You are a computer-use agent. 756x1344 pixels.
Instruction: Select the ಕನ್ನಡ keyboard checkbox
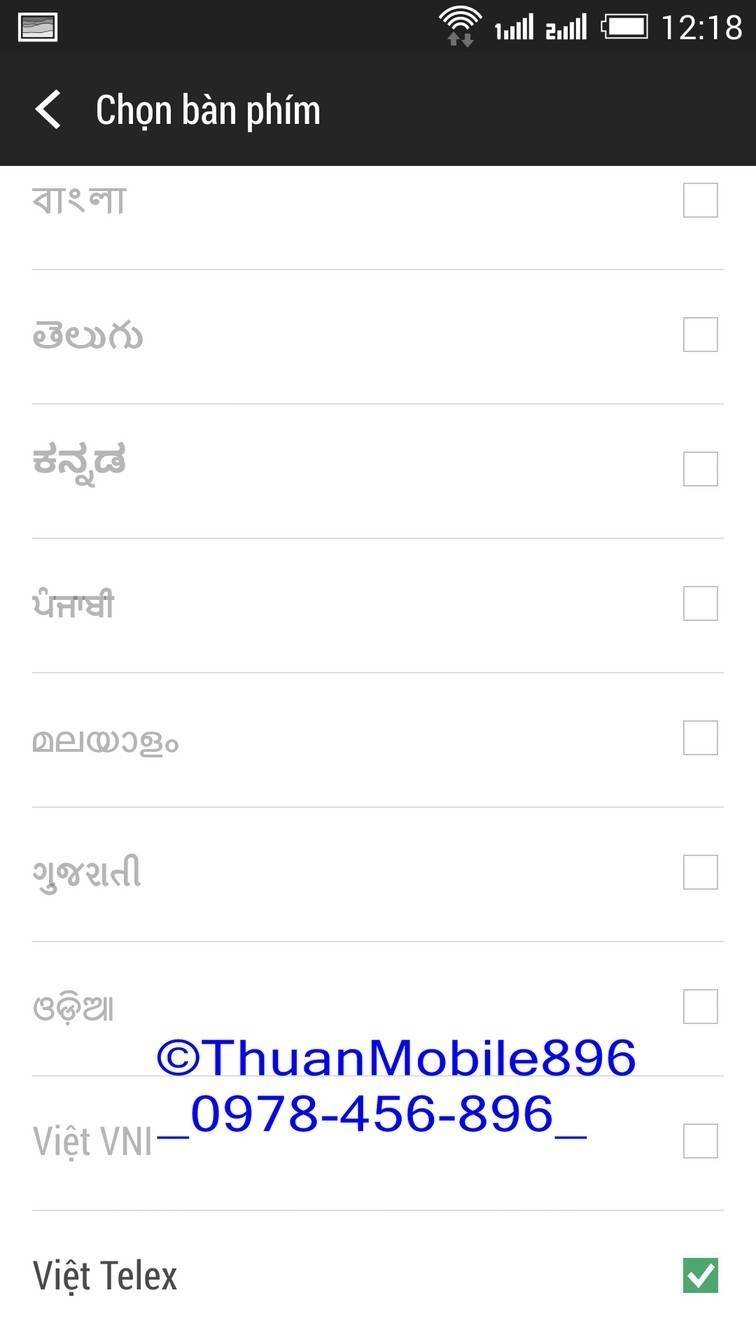tap(700, 469)
